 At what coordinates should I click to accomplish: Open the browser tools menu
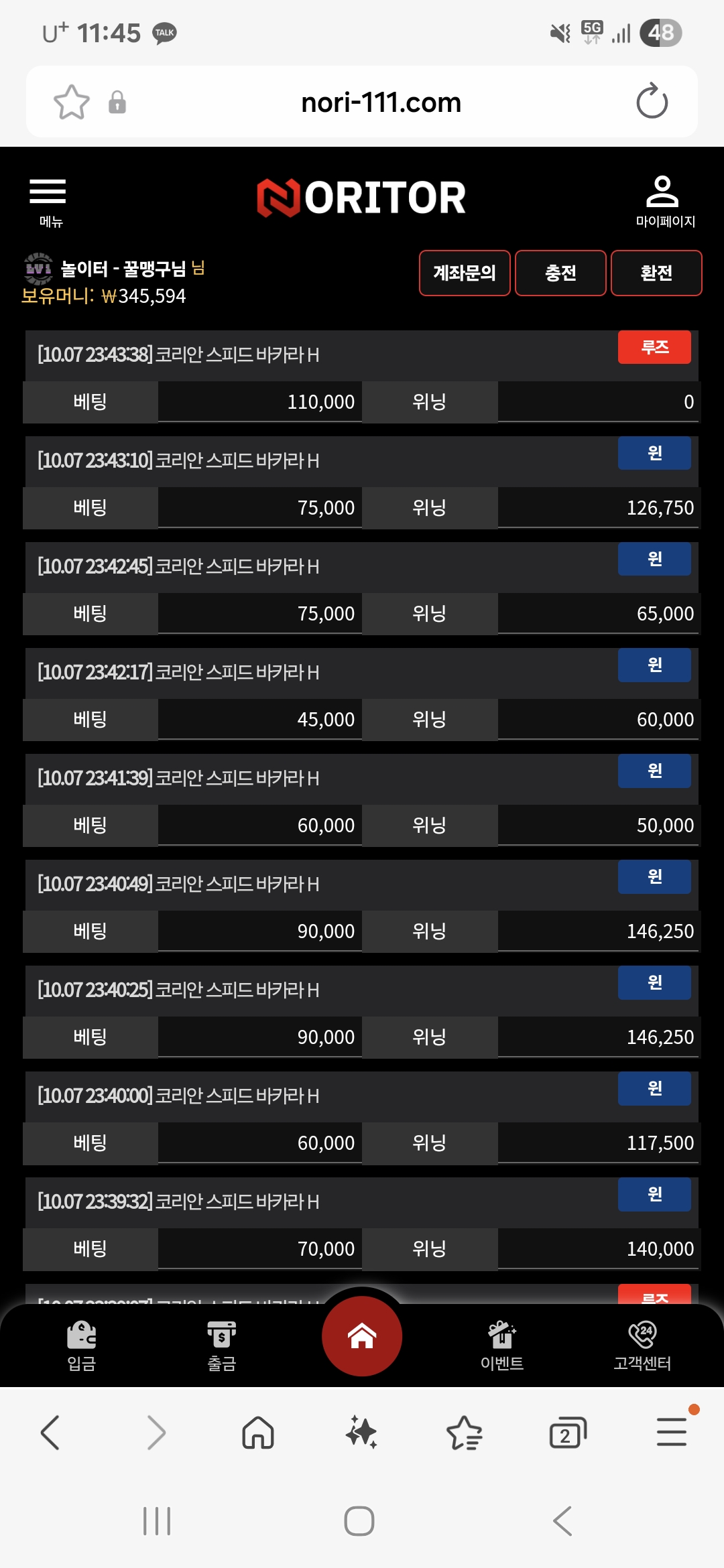[671, 1433]
